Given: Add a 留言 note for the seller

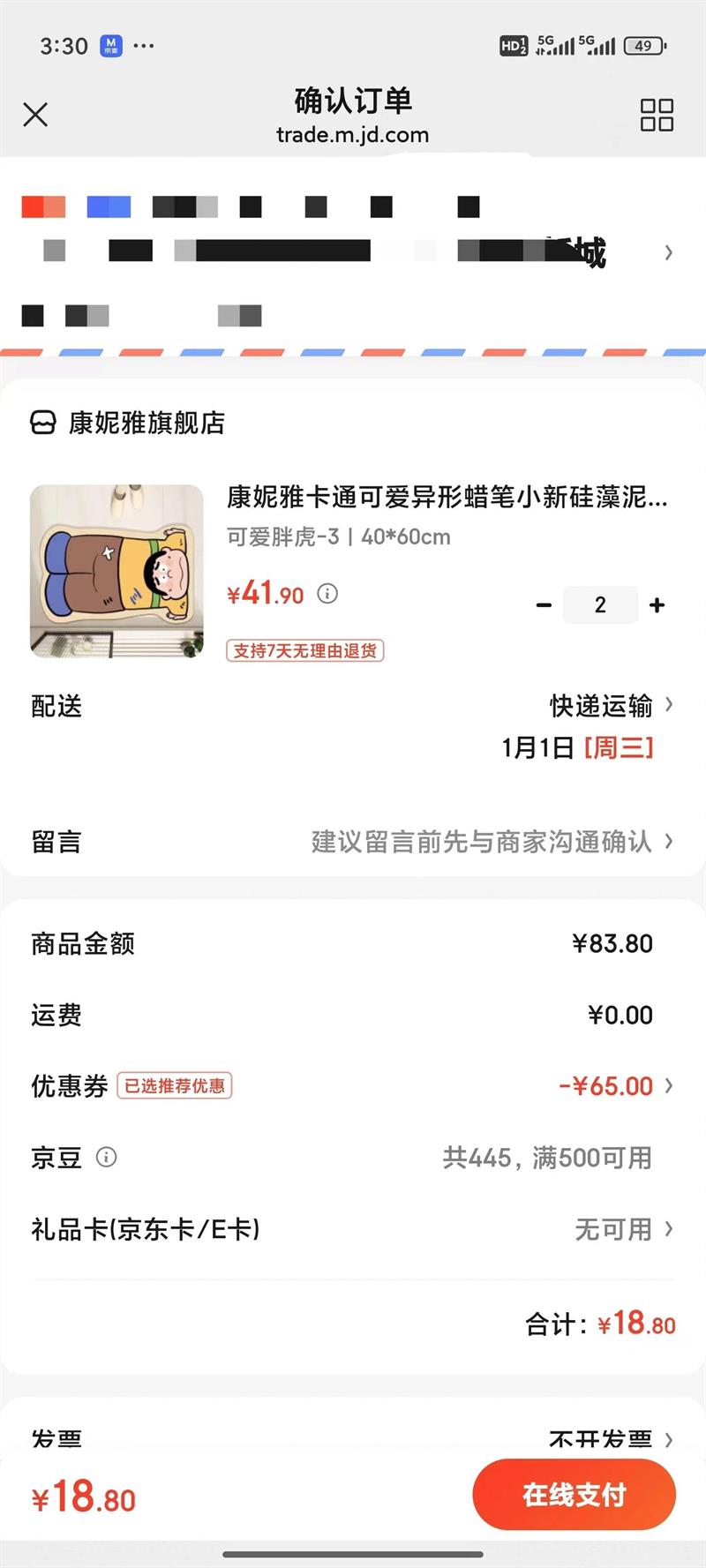Looking at the screenshot, I should point(491,842).
